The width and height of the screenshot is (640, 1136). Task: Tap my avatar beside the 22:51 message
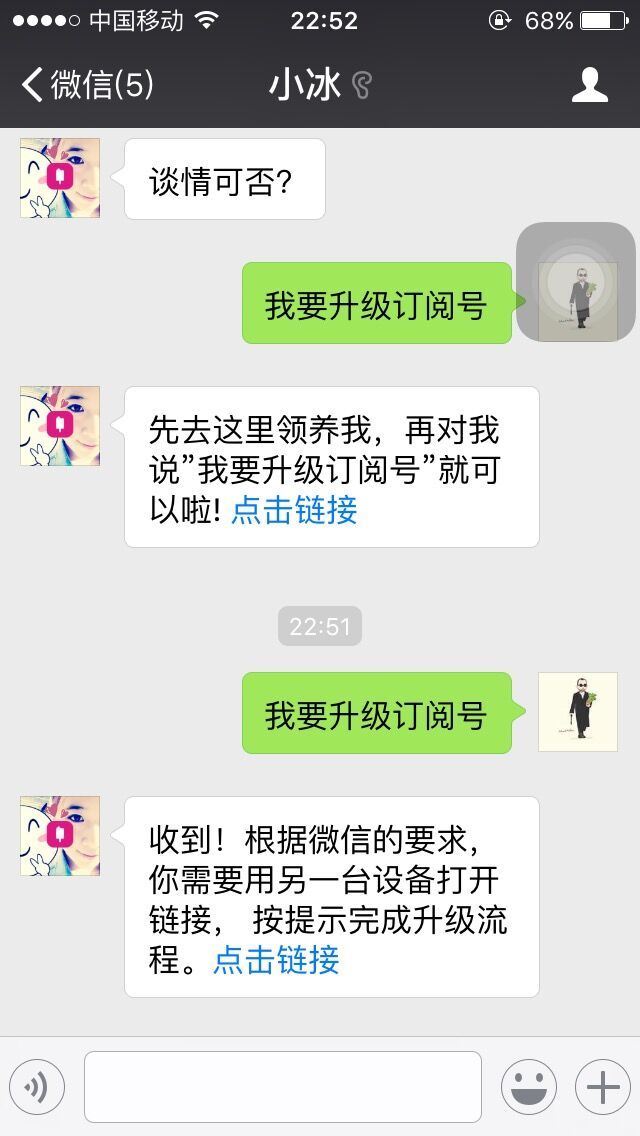point(578,711)
